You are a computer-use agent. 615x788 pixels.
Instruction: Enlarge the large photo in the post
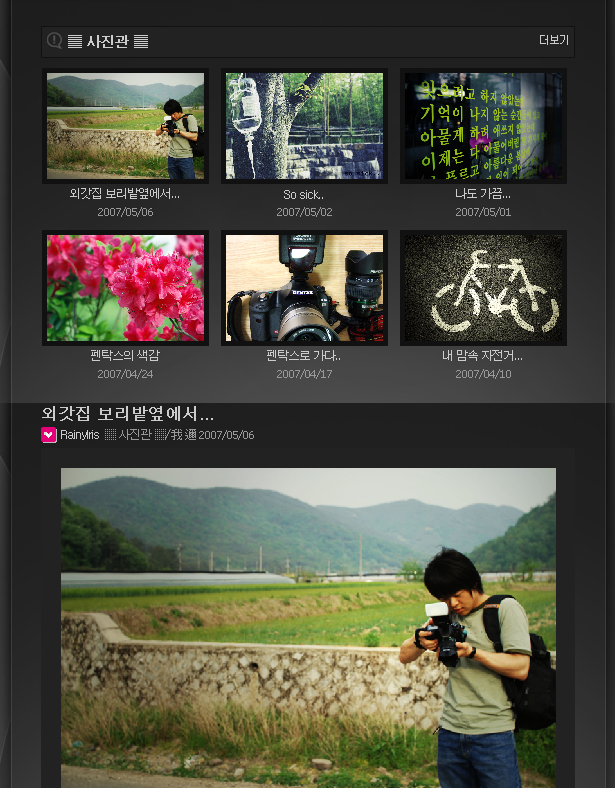308,628
